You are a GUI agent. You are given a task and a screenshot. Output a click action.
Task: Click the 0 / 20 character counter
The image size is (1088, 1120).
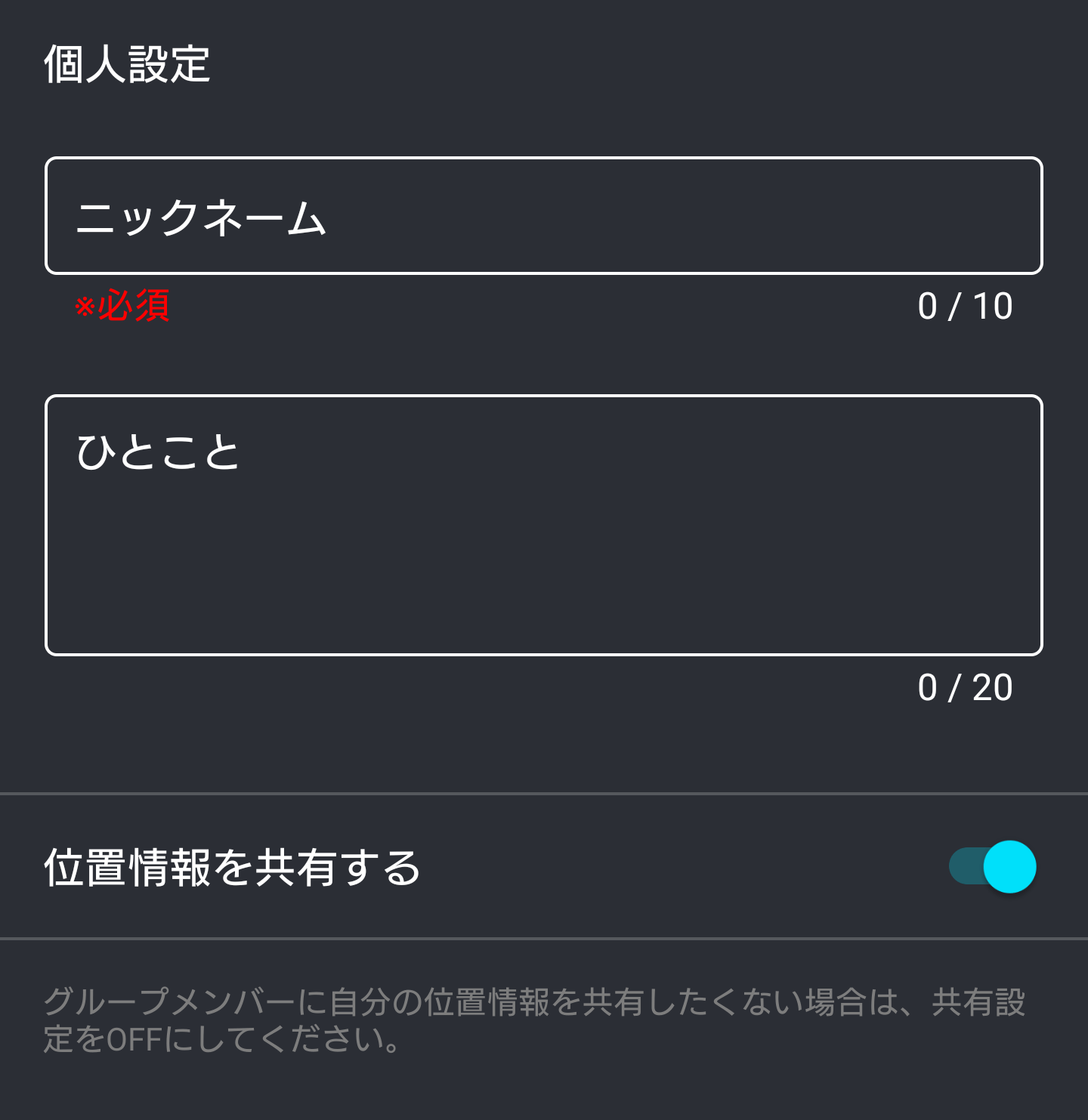click(965, 687)
